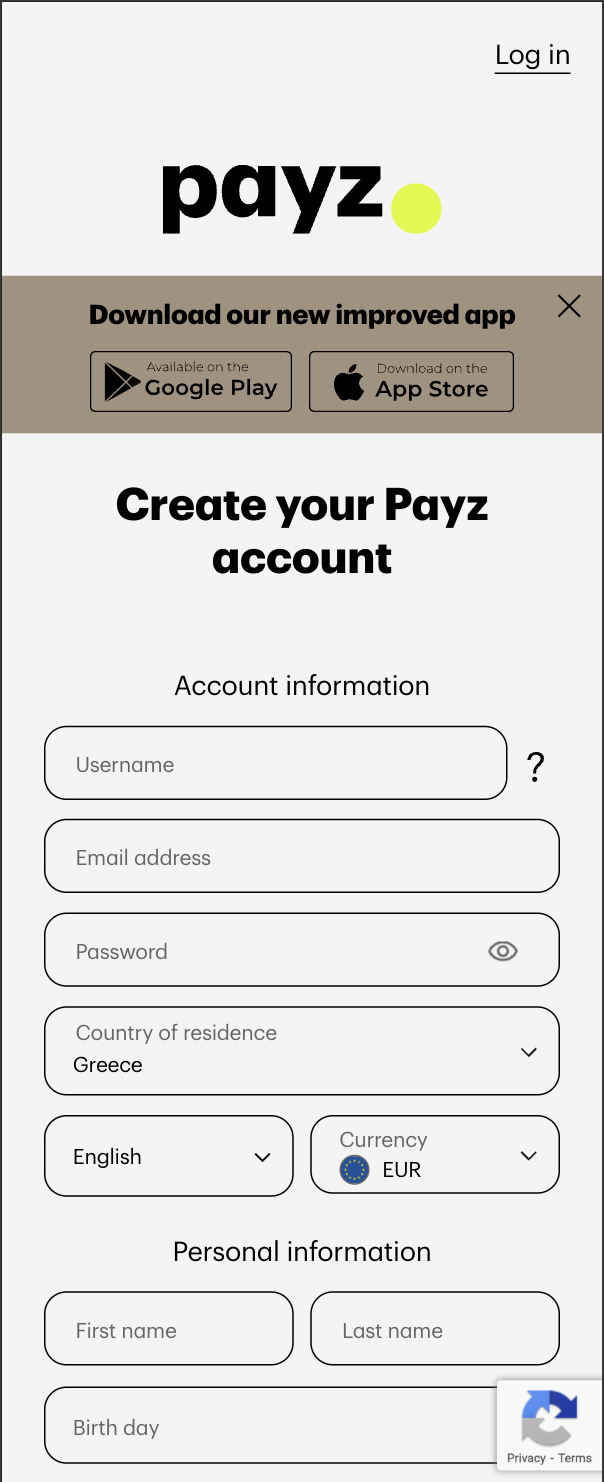
Task: Toggle password visibility with the eye icon
Action: point(502,951)
